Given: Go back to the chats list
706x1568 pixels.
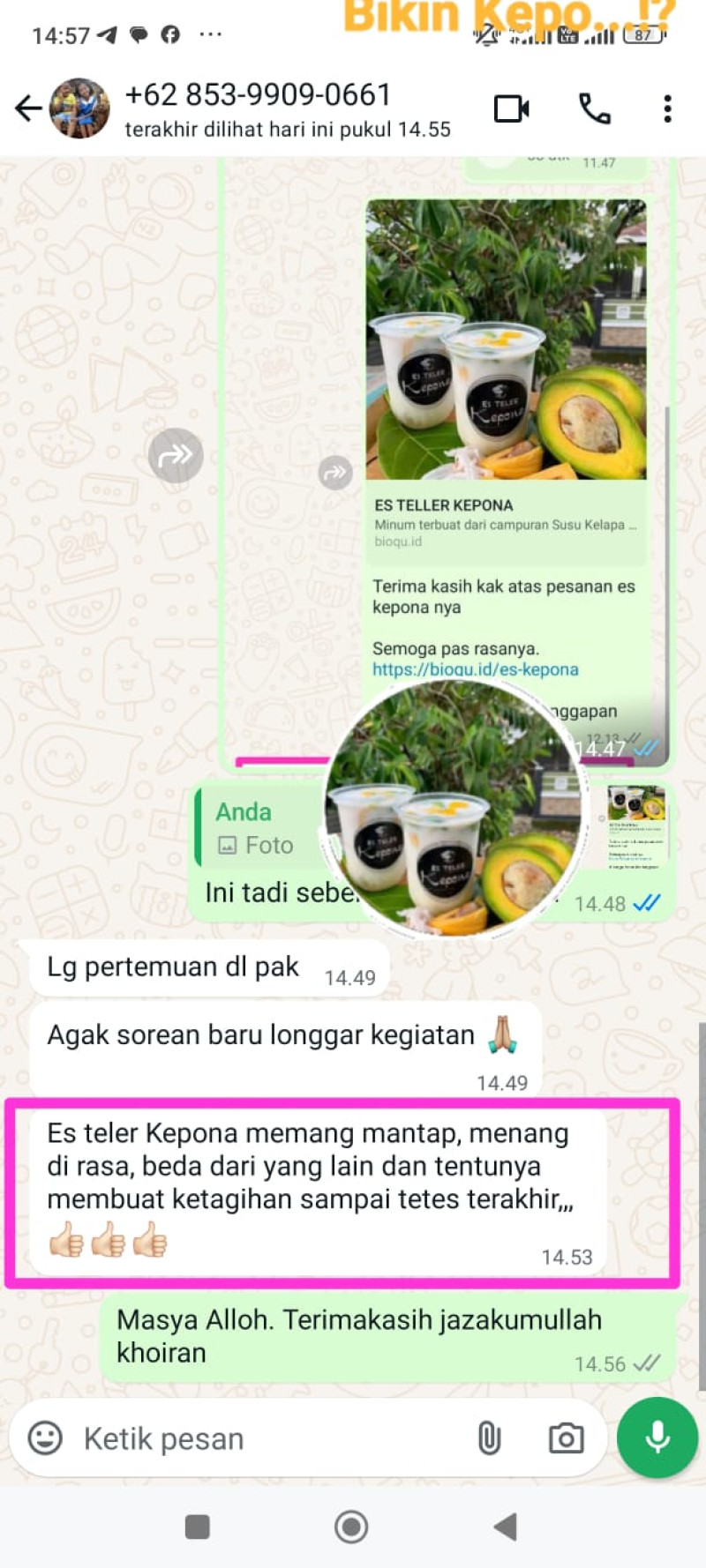Looking at the screenshot, I should point(28,108).
